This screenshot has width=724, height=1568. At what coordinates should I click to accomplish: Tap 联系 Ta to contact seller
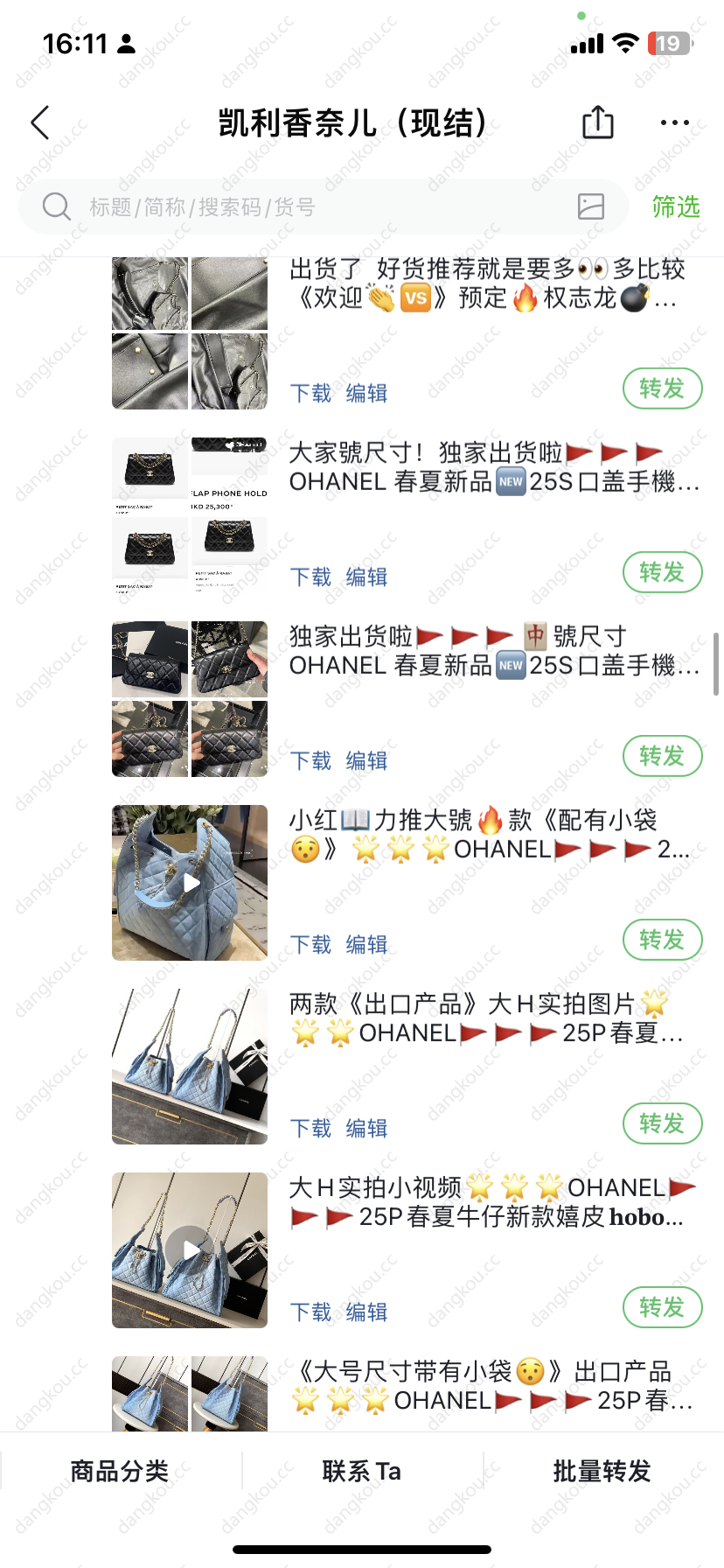(x=362, y=1471)
